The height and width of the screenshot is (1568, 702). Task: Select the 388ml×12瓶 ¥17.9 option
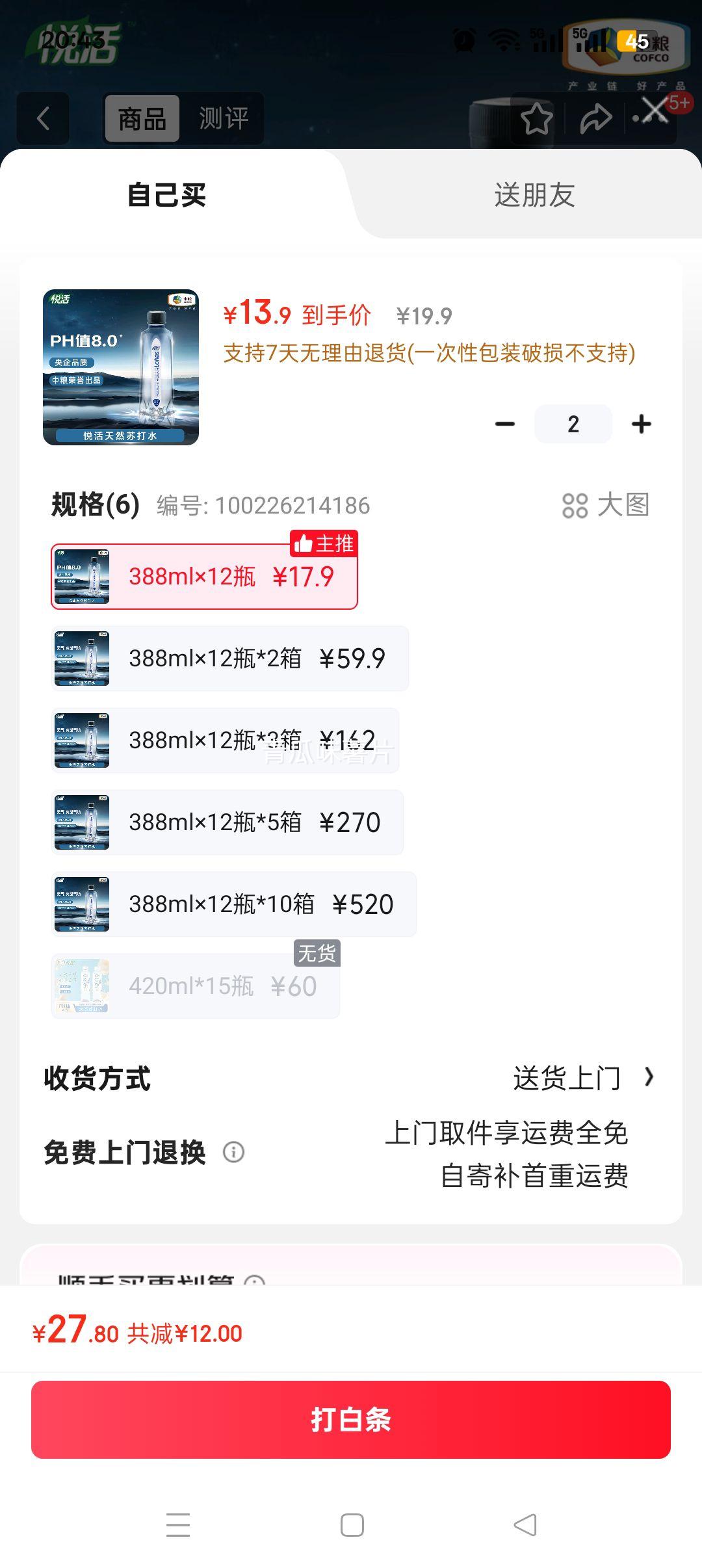204,577
